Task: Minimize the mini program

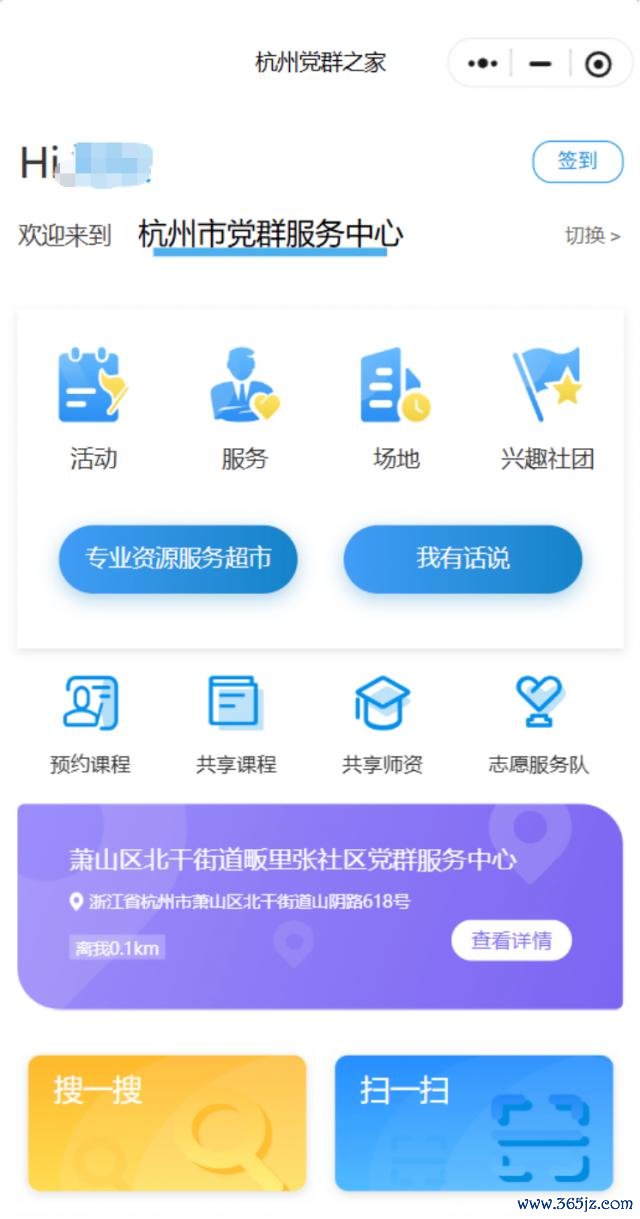Action: tap(540, 64)
